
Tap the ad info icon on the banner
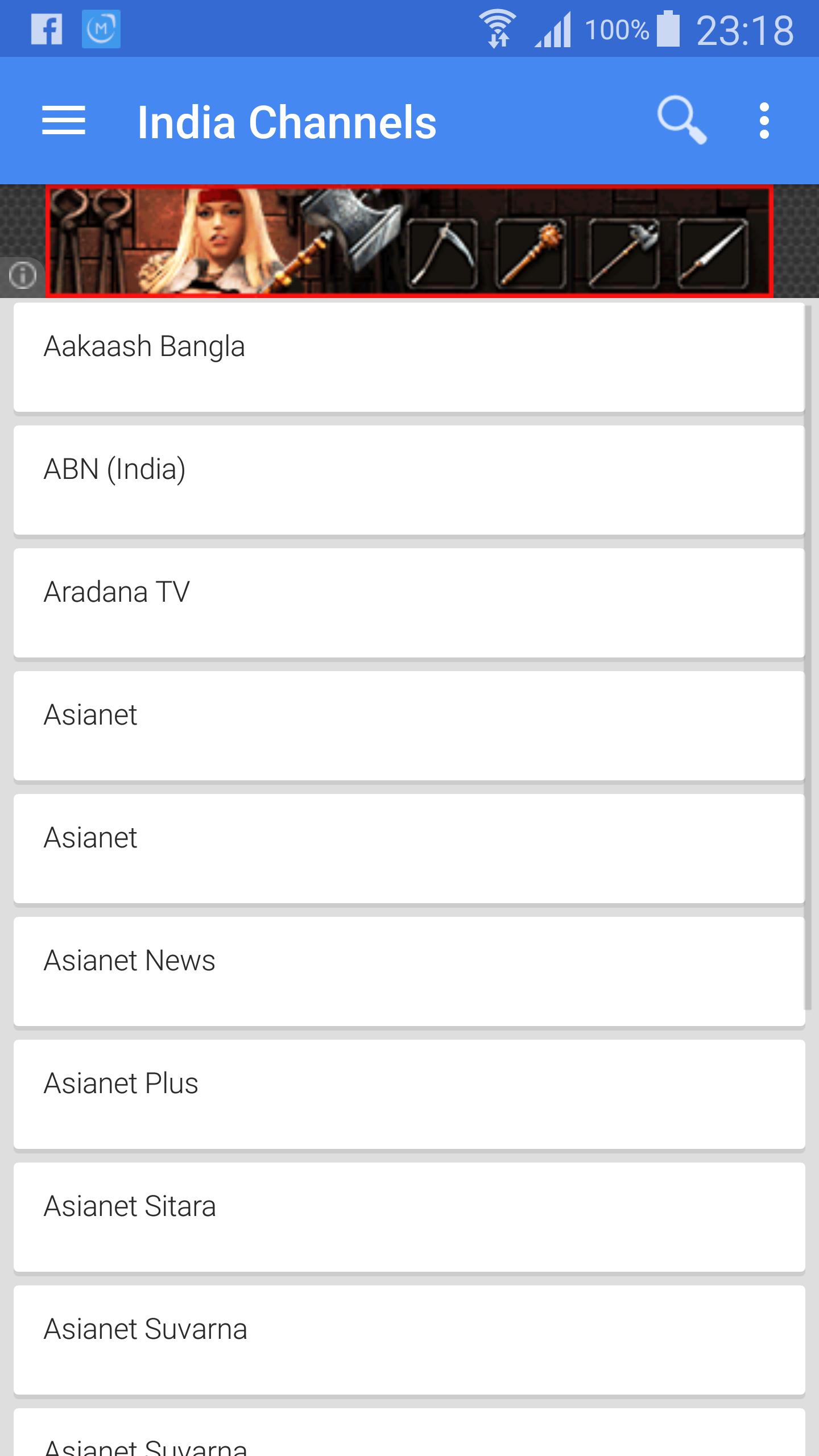coord(23,275)
